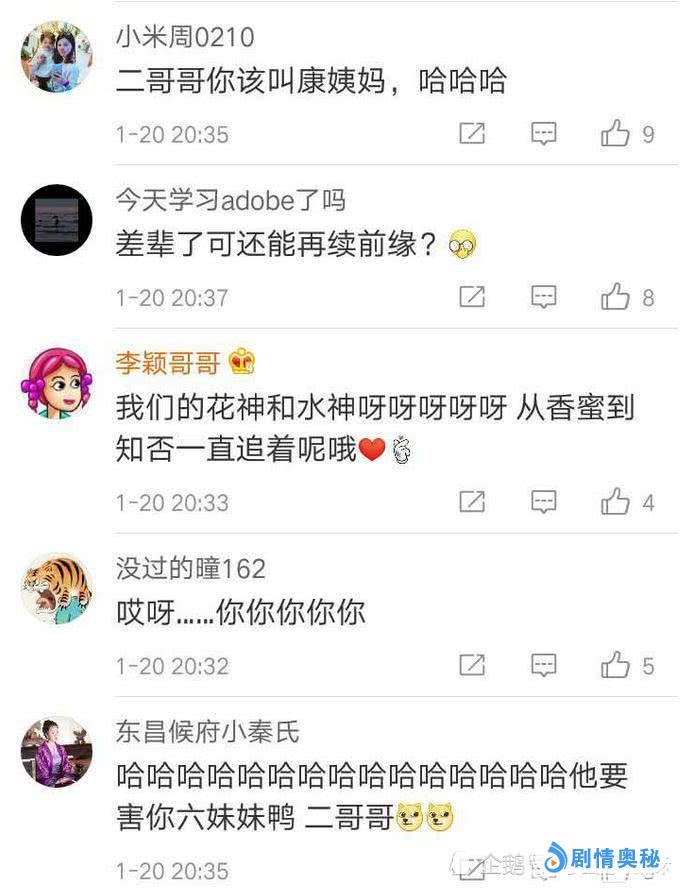Repost 李颖哥哥's comment

pos(472,502)
